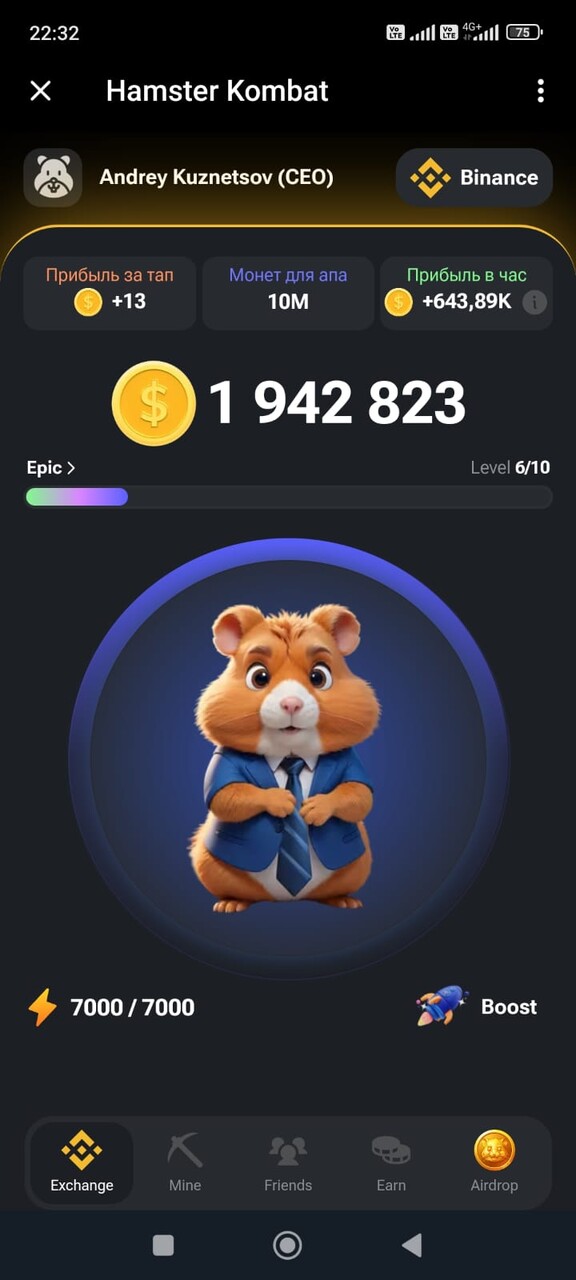Open the Earn tab

pyautogui.click(x=391, y=1162)
